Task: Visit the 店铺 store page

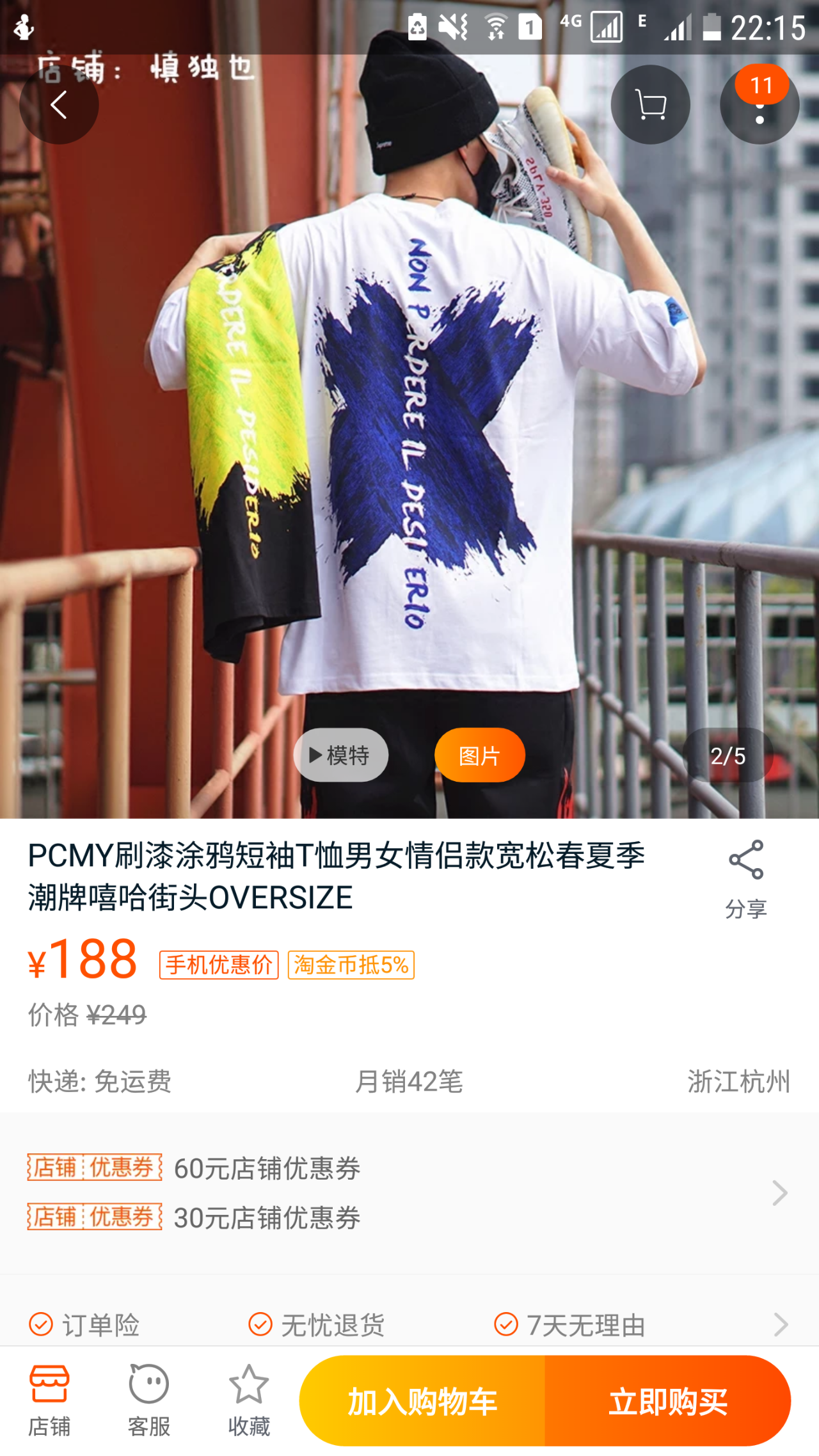Action: point(49,1401)
